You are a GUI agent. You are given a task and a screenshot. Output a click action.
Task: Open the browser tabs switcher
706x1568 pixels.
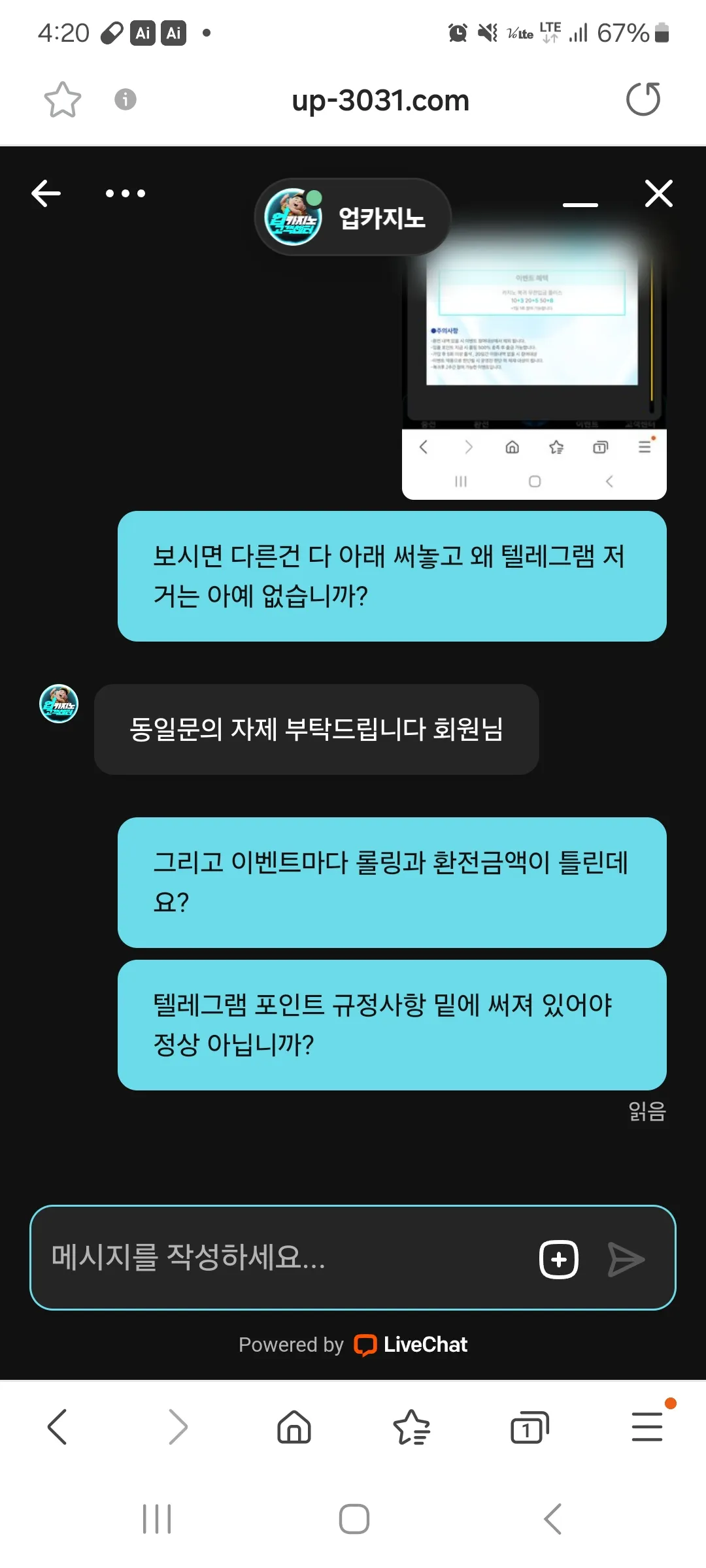529,1427
